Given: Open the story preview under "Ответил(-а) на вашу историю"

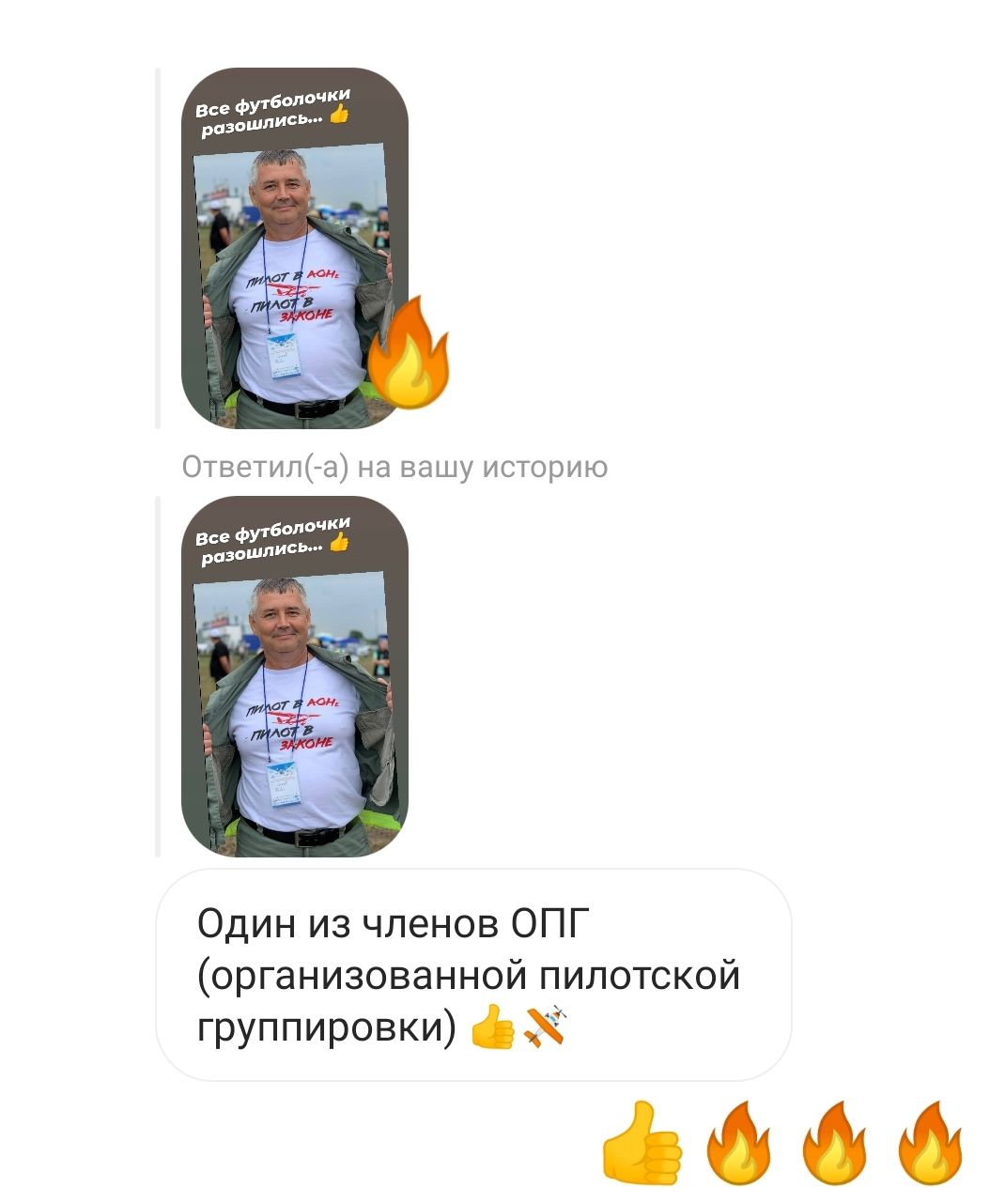Looking at the screenshot, I should (x=294, y=676).
